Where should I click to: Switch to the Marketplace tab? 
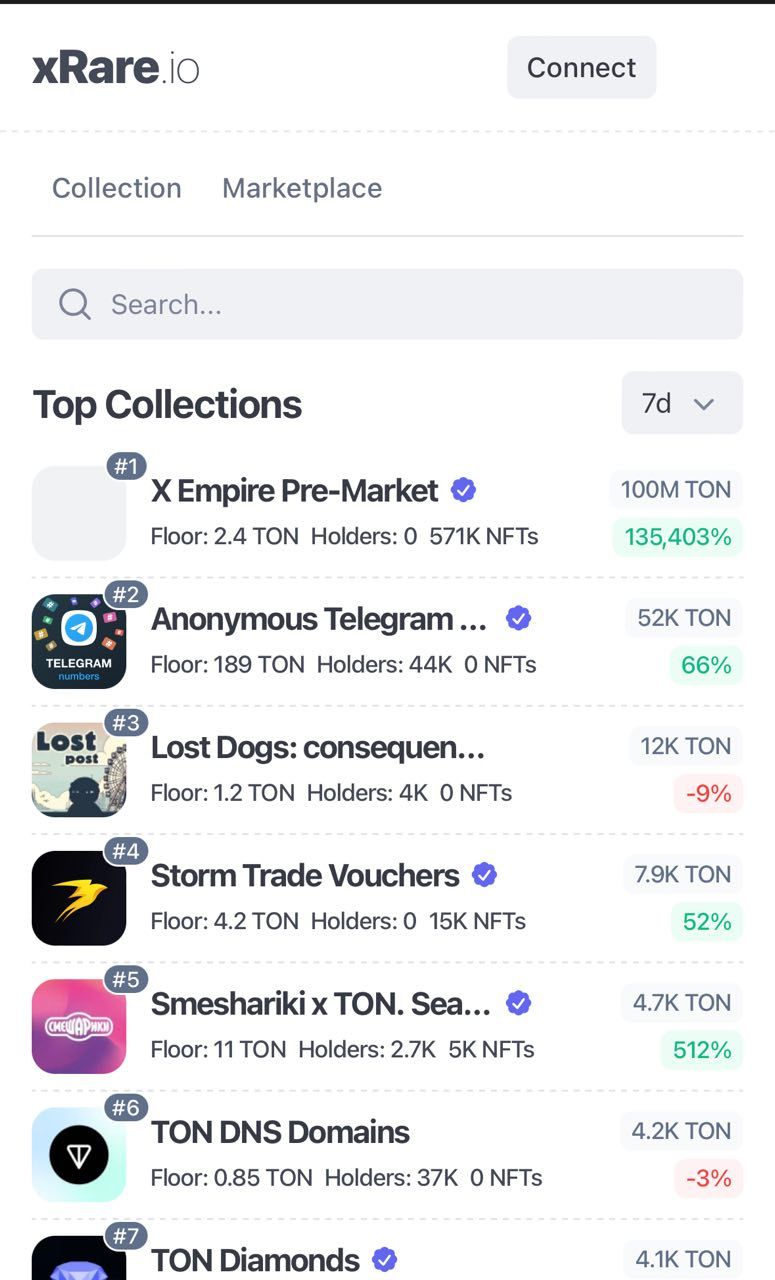[x=301, y=188]
